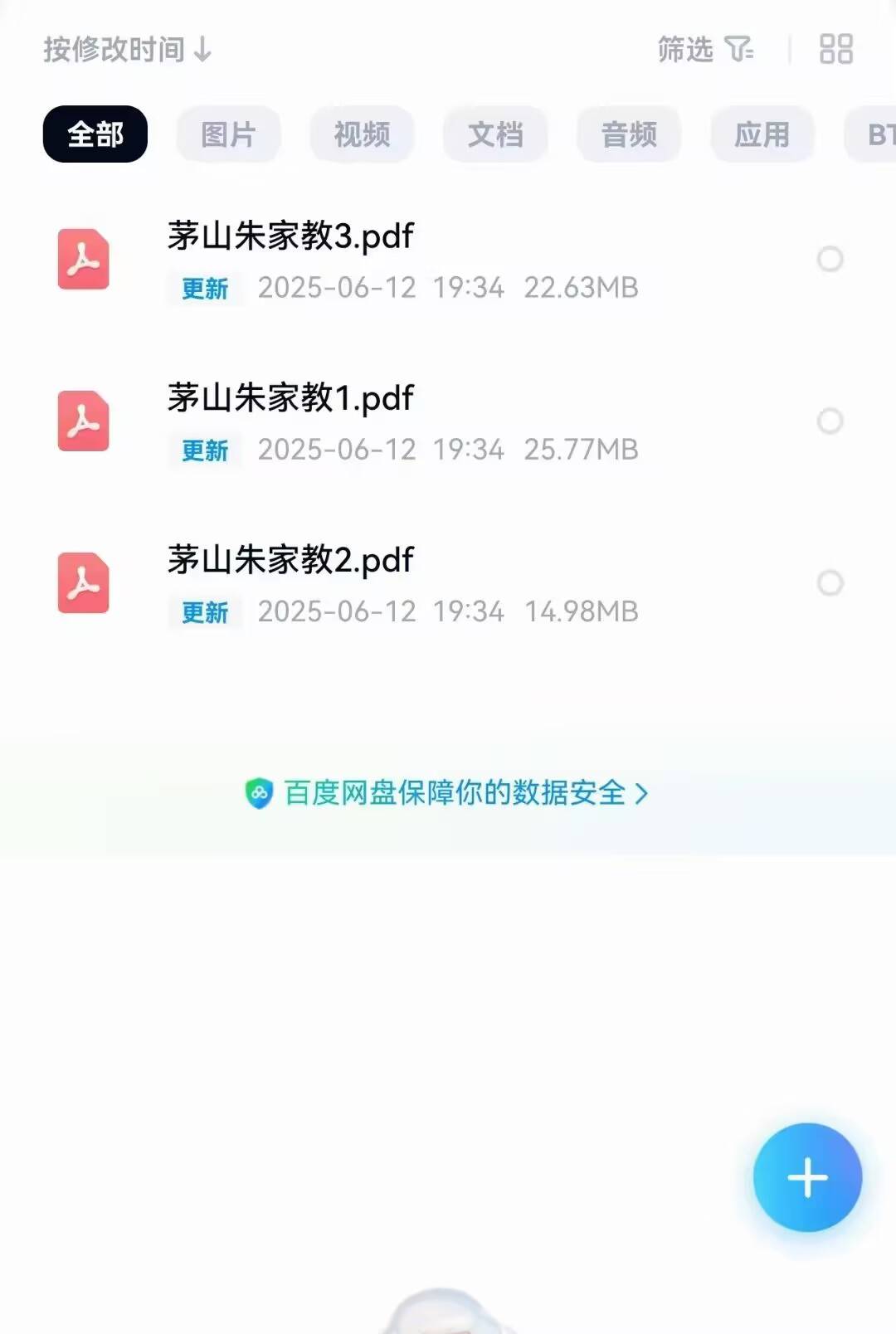Open the file 茅山朱家教1.pdf
Viewport: 896px width, 1334px height.
click(290, 399)
